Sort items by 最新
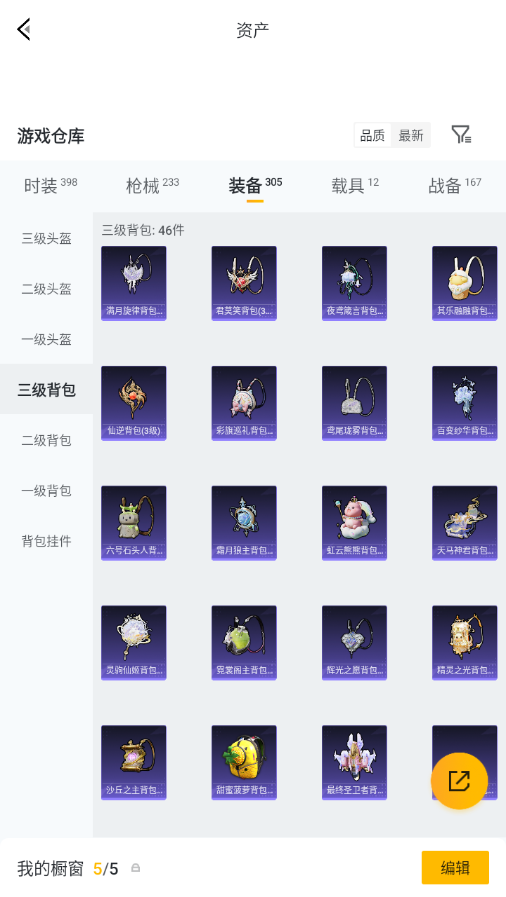506x897 pixels. 411,136
